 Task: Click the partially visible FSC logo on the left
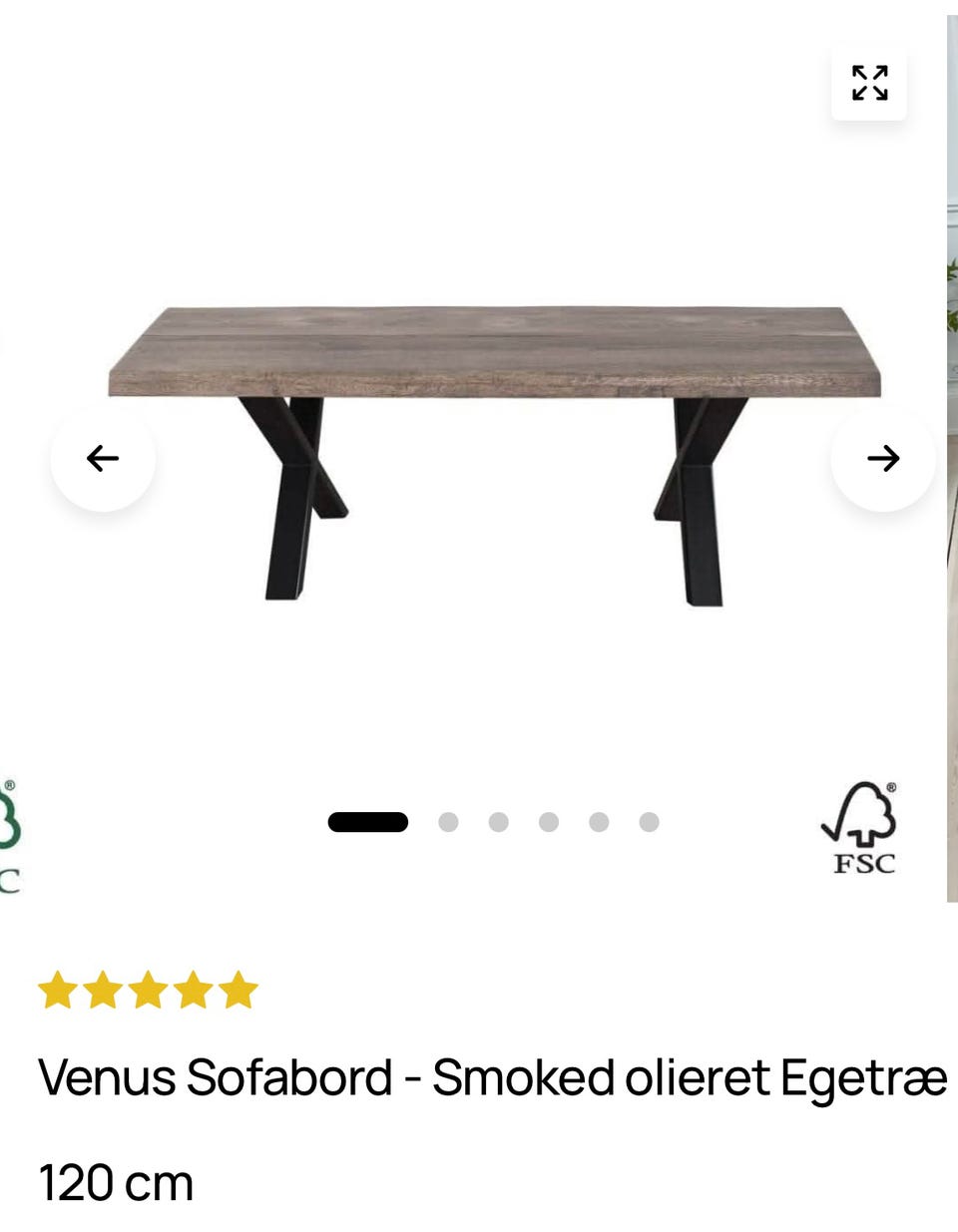[10, 830]
